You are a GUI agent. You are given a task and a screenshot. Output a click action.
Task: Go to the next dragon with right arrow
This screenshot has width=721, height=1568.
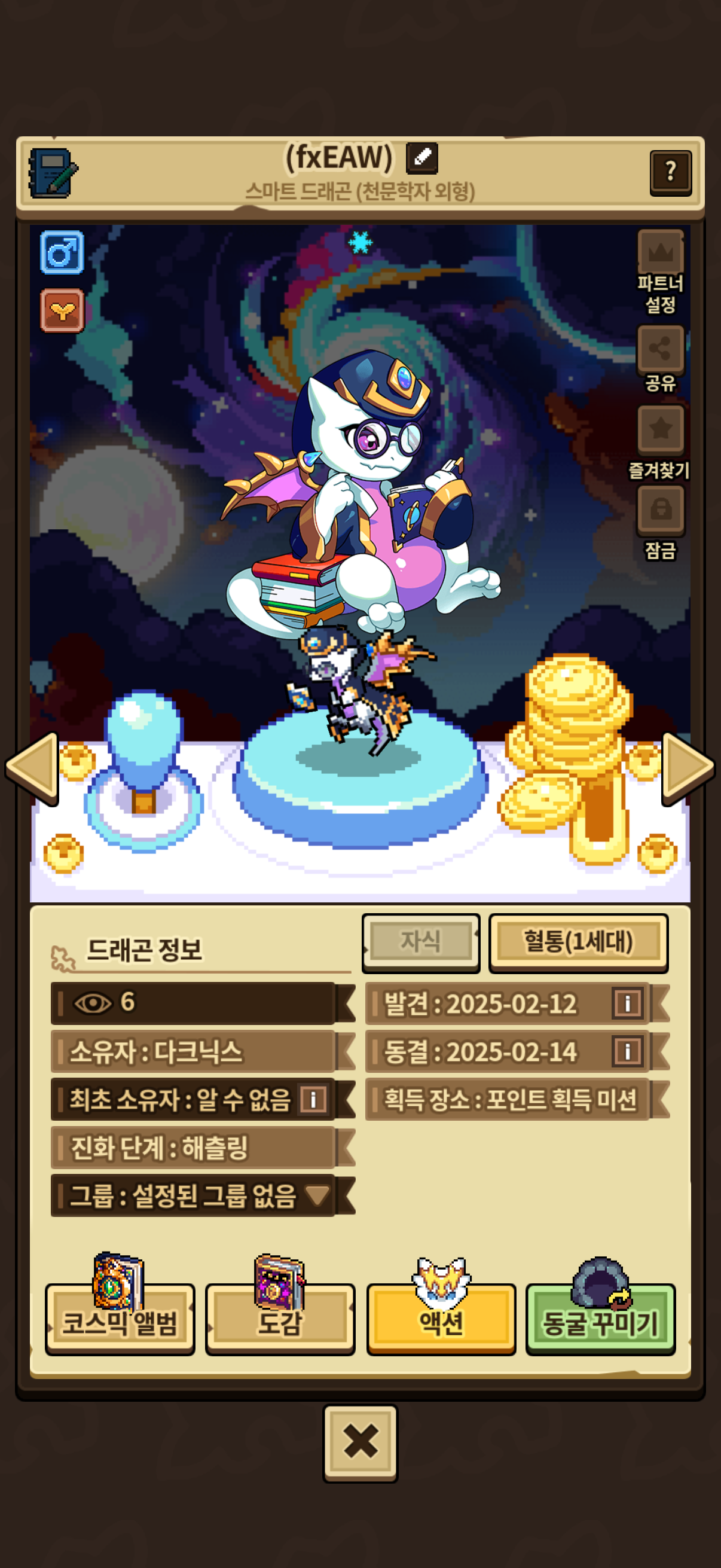[x=688, y=770]
